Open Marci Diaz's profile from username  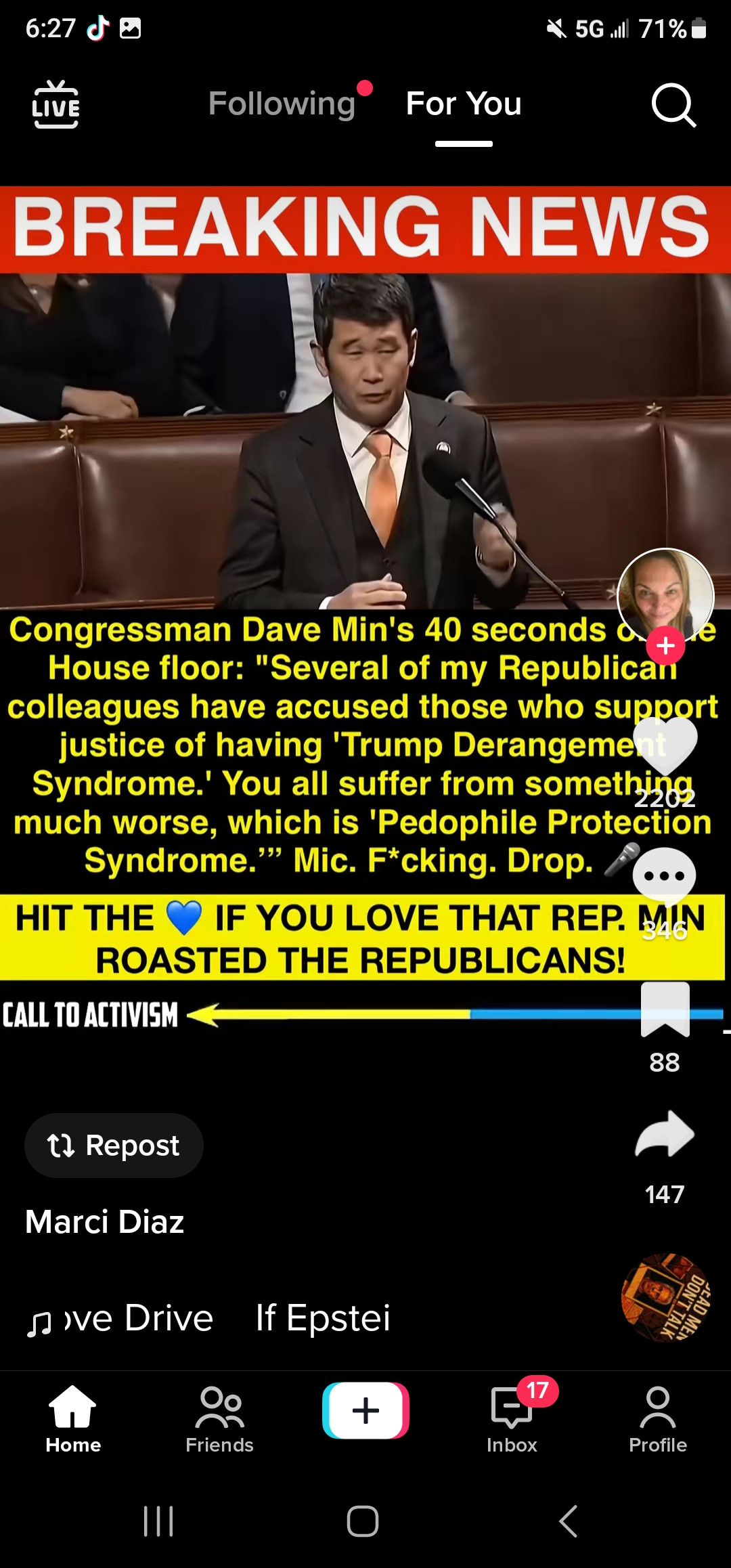coord(105,1222)
